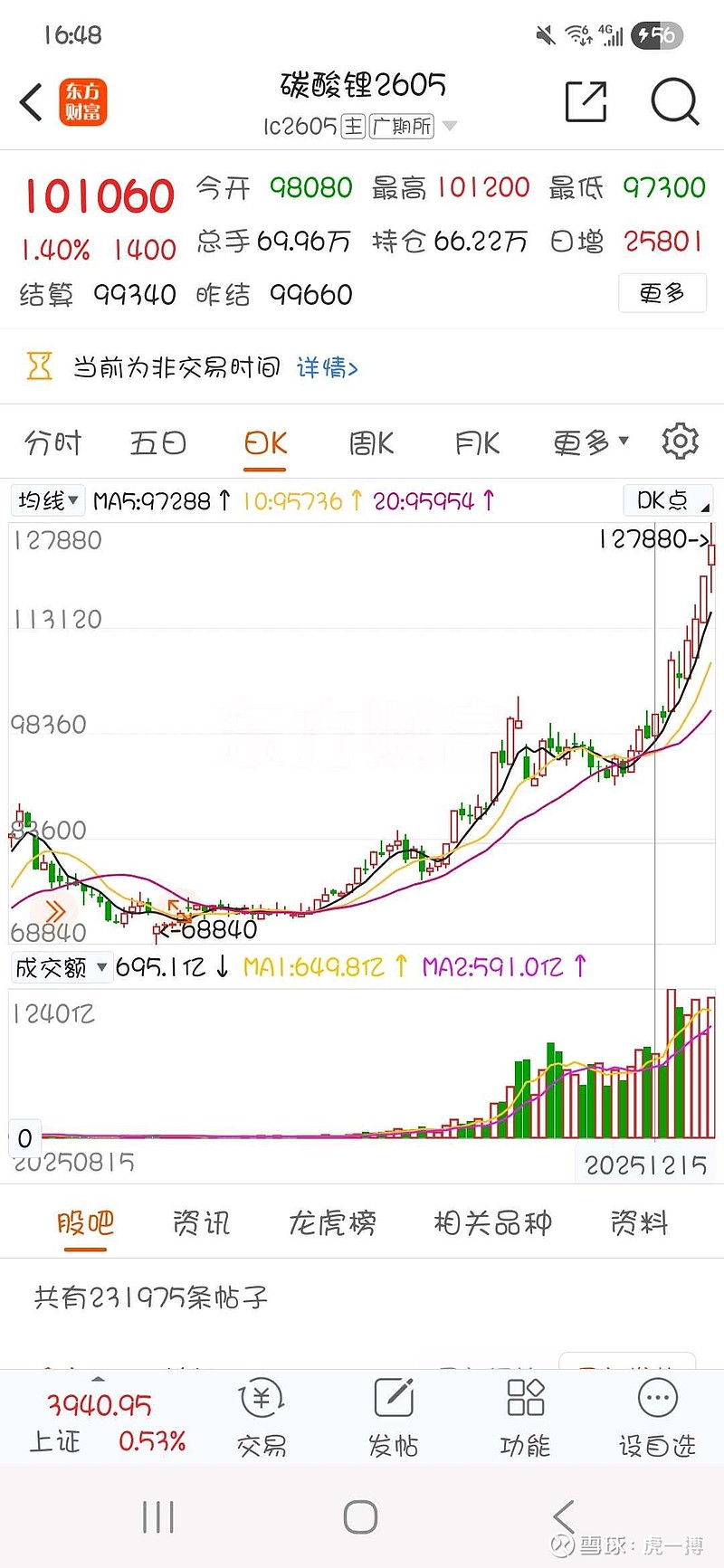Switch to the 分时 intraday tab
724x1568 pixels.
51,442
